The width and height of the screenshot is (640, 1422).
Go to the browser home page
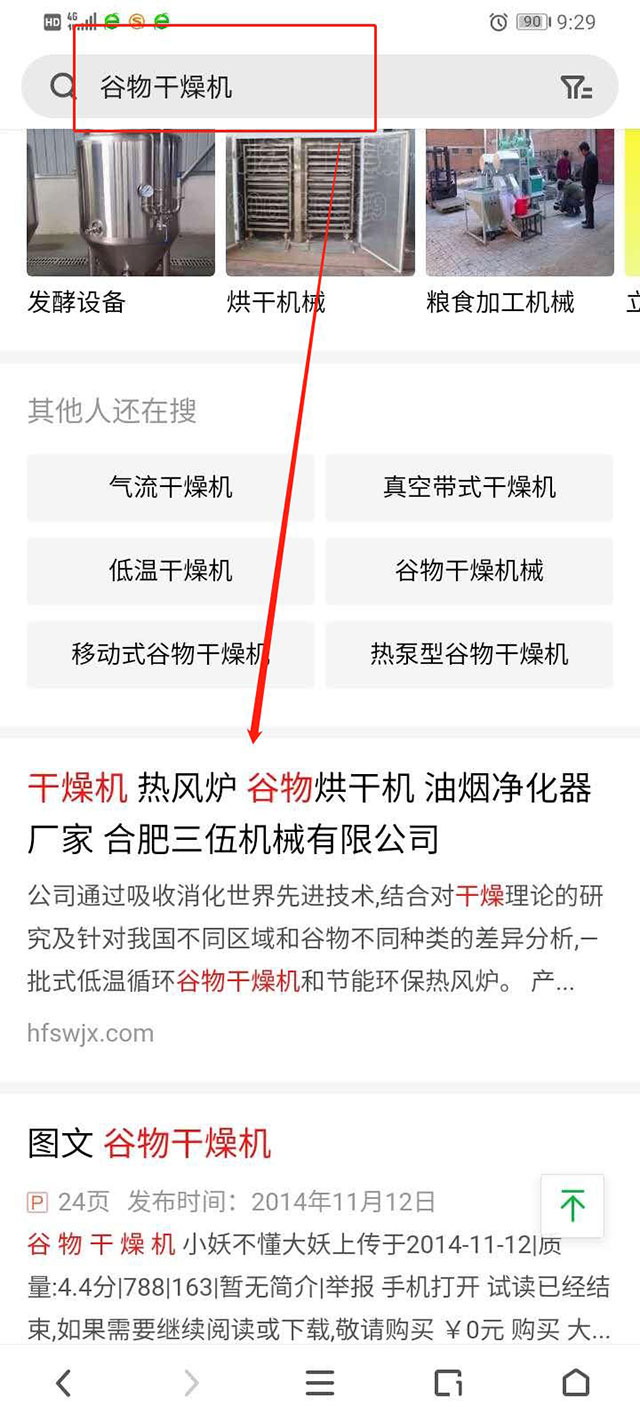pos(576,1383)
